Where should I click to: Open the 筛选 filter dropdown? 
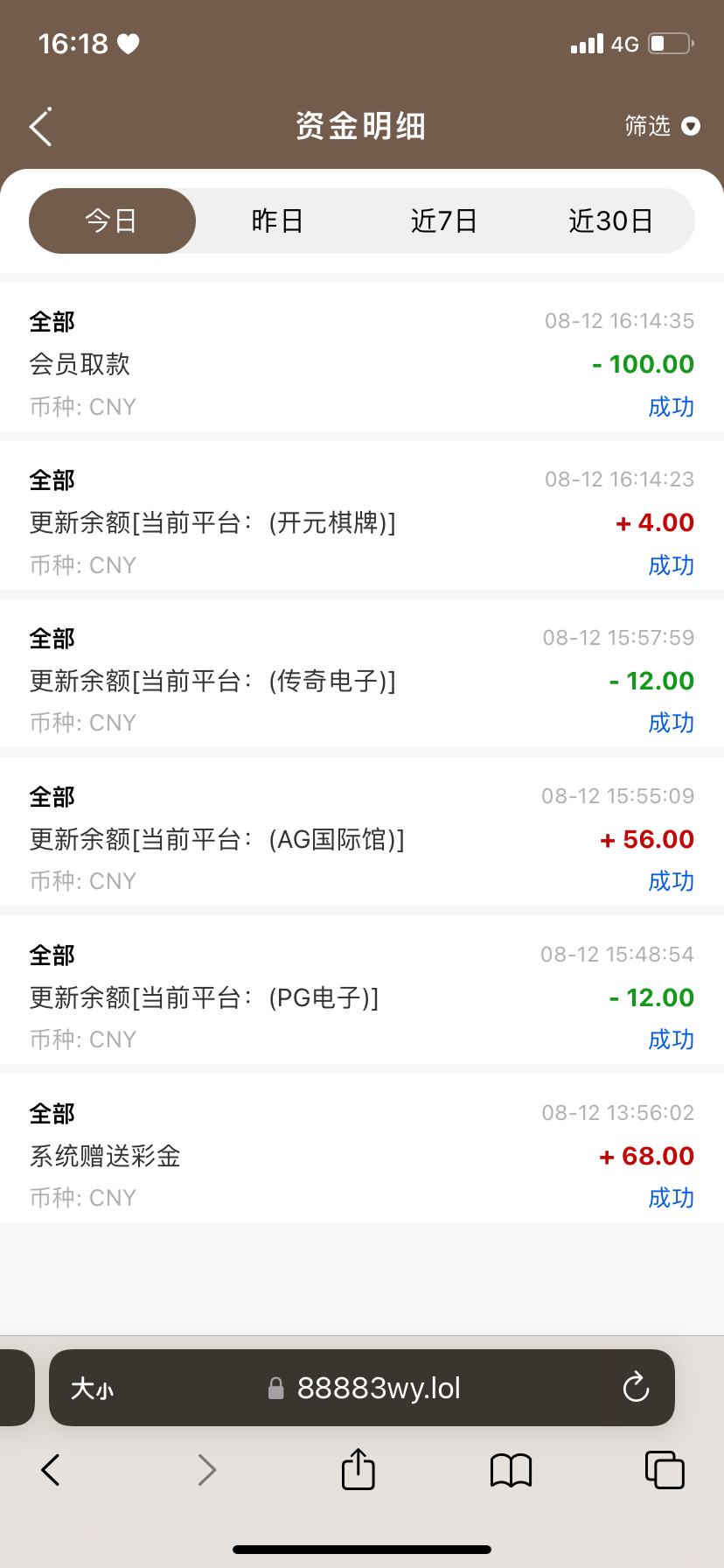(x=662, y=127)
